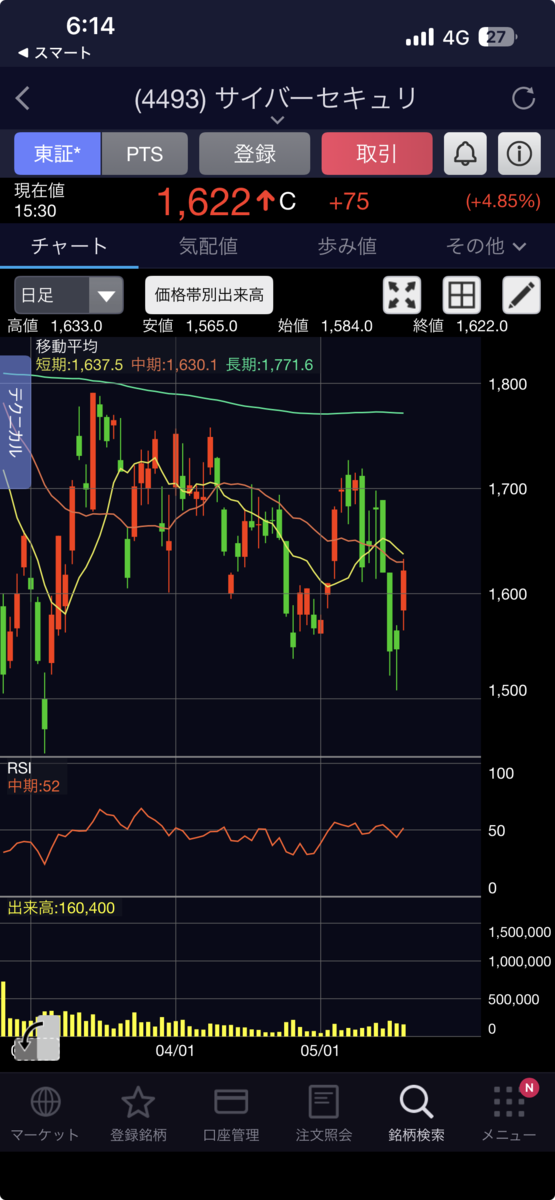
Task: Open the テクニカル side panel
Action: click(15, 422)
